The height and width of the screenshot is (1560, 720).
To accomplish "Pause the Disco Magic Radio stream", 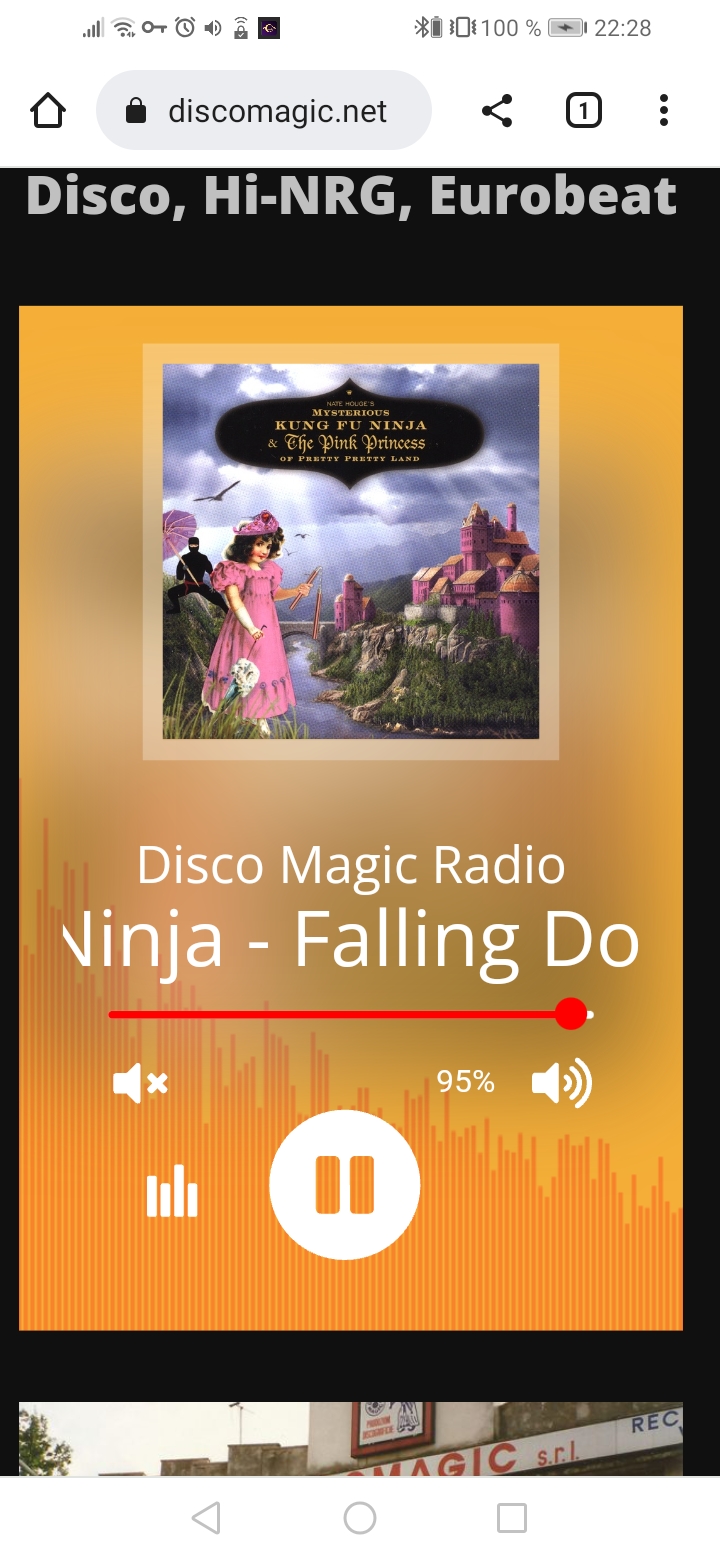I will pos(344,1185).
